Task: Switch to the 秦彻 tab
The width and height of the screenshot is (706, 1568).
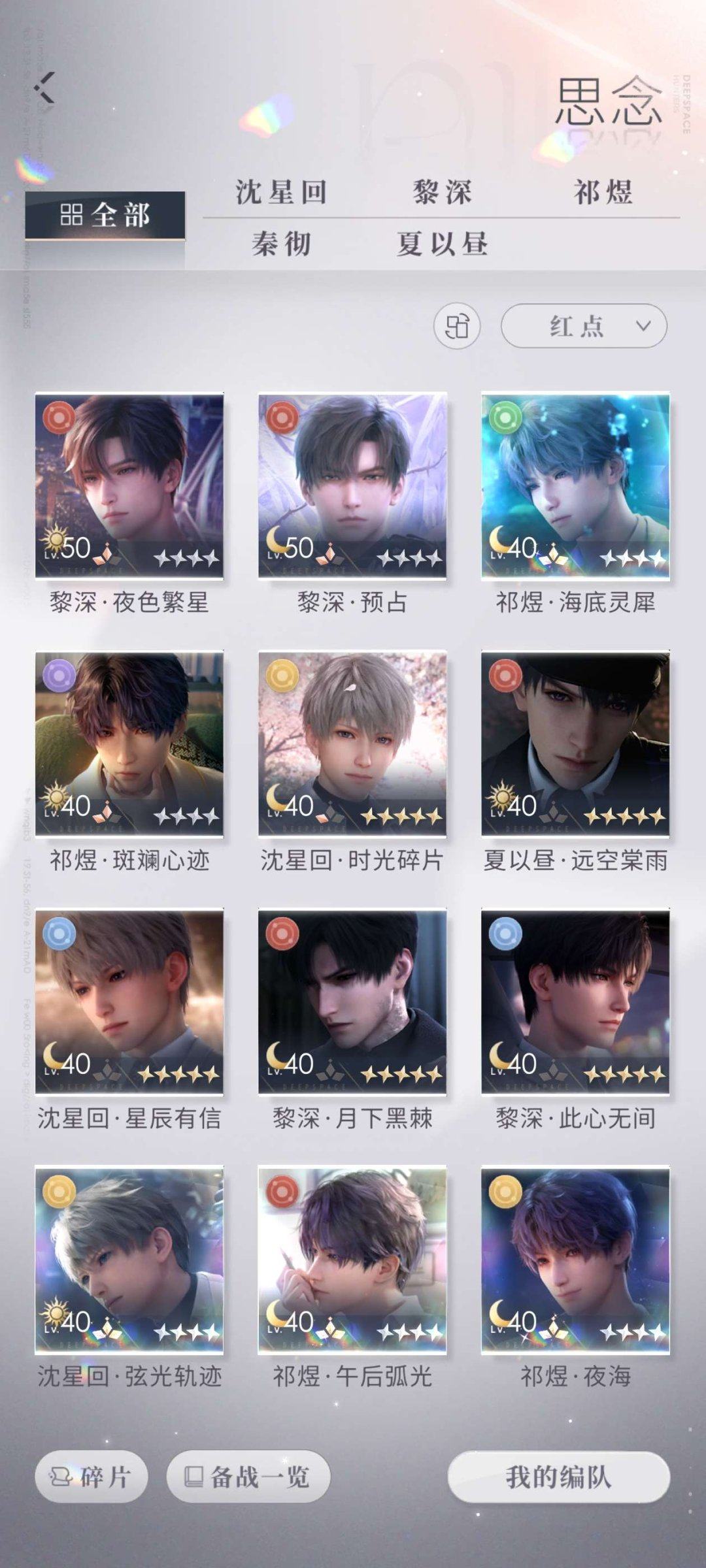Action: tap(281, 244)
